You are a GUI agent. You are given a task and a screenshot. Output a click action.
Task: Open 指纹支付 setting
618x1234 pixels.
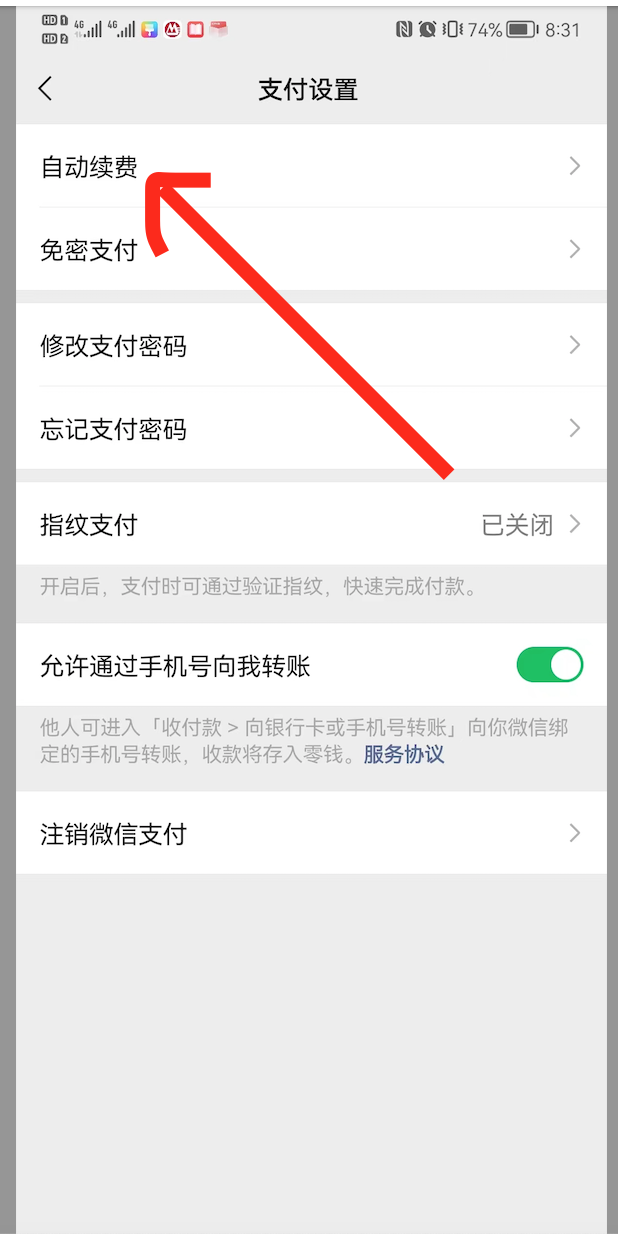click(x=310, y=524)
